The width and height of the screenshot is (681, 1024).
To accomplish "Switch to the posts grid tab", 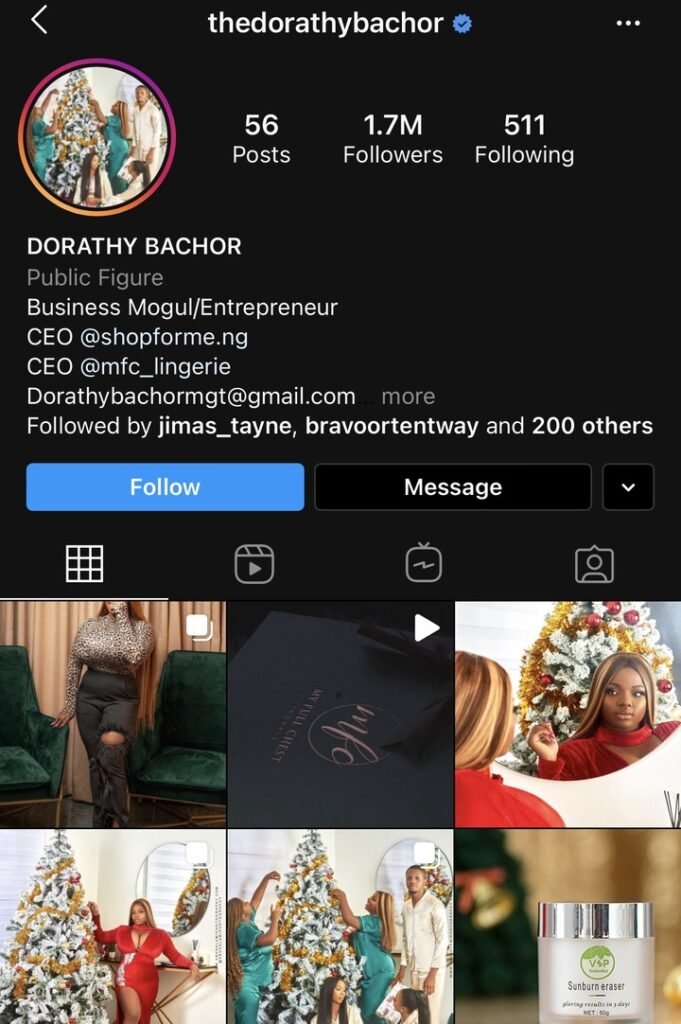I will (x=84, y=564).
